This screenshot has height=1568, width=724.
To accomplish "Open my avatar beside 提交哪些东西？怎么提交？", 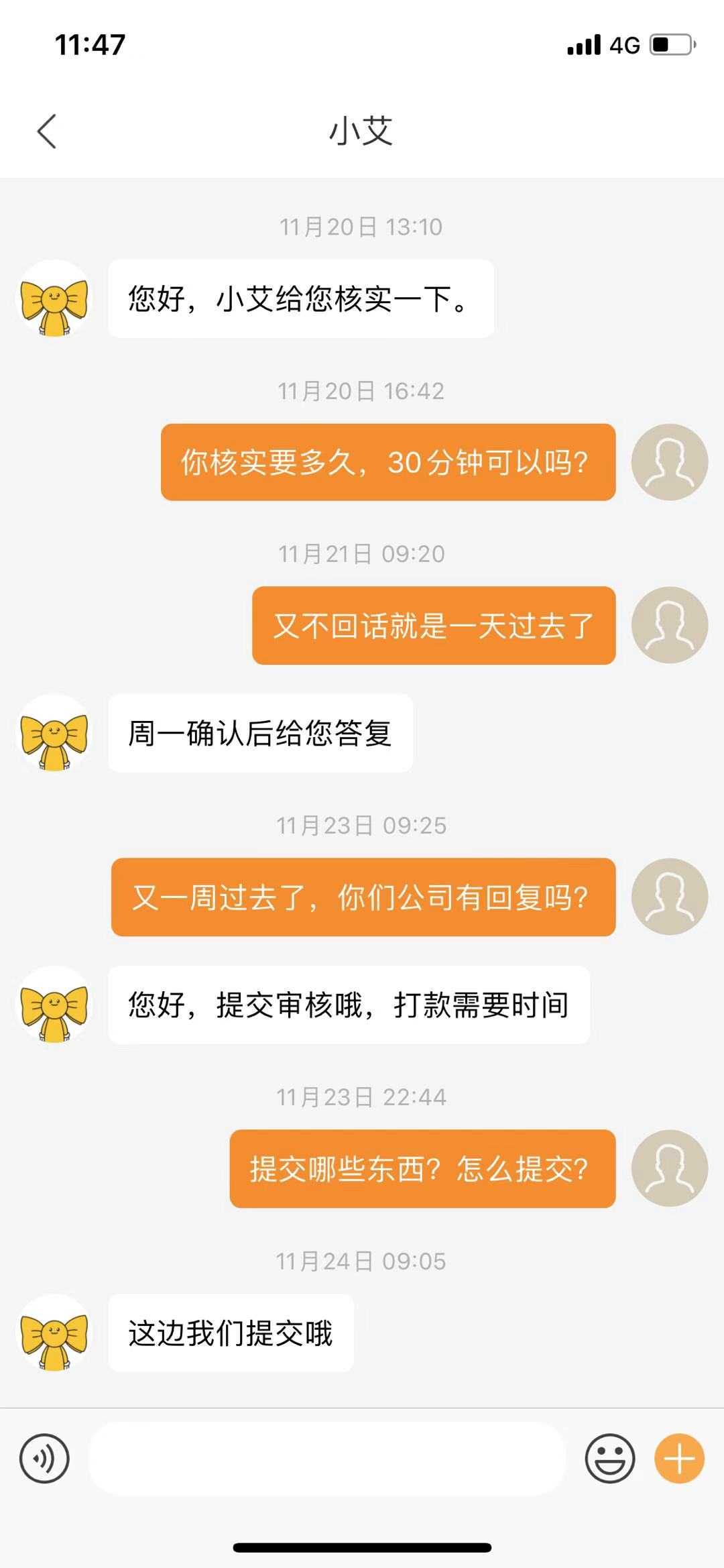I will coord(670,1168).
